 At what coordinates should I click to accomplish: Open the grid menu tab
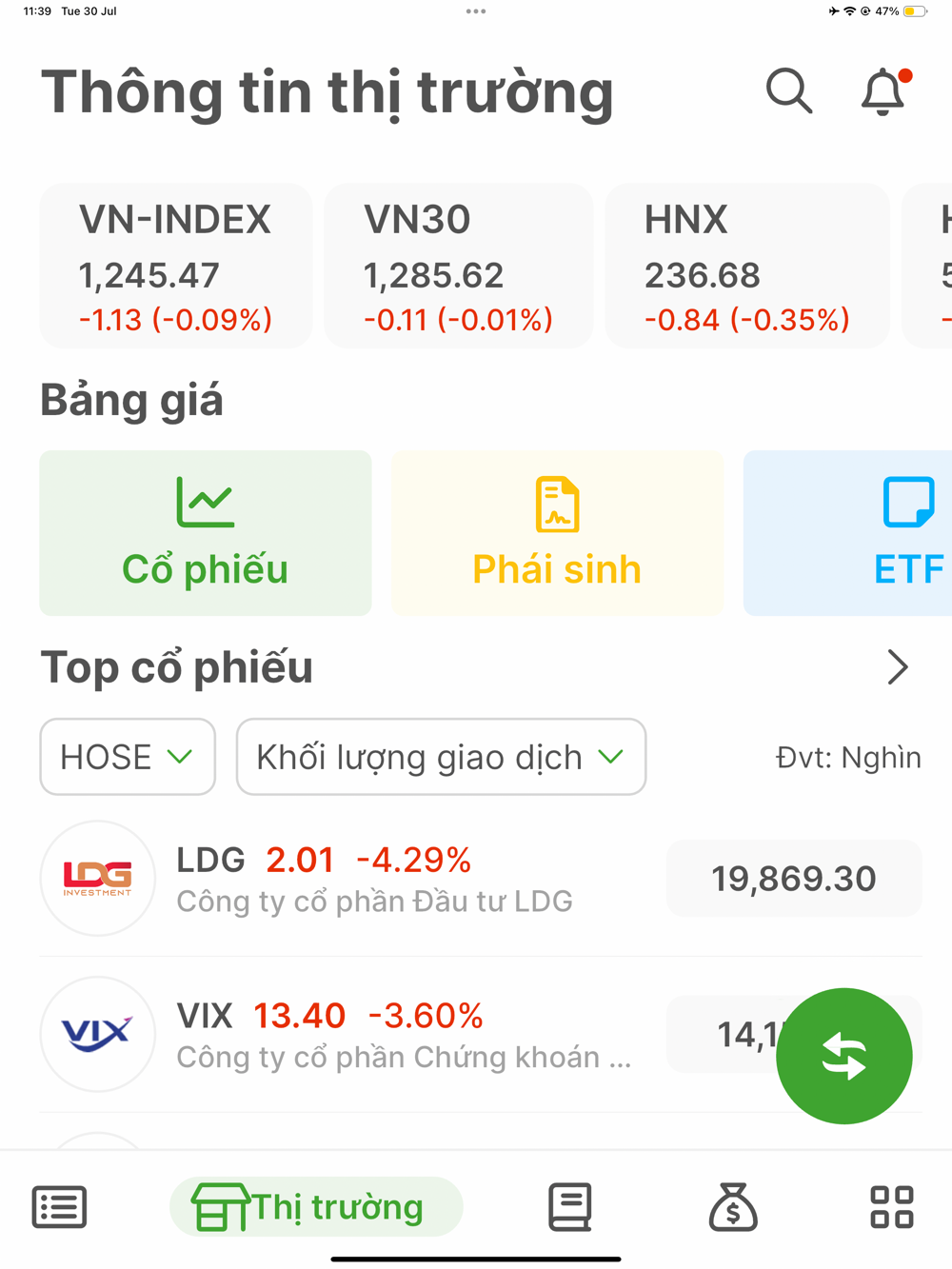[x=892, y=1207]
